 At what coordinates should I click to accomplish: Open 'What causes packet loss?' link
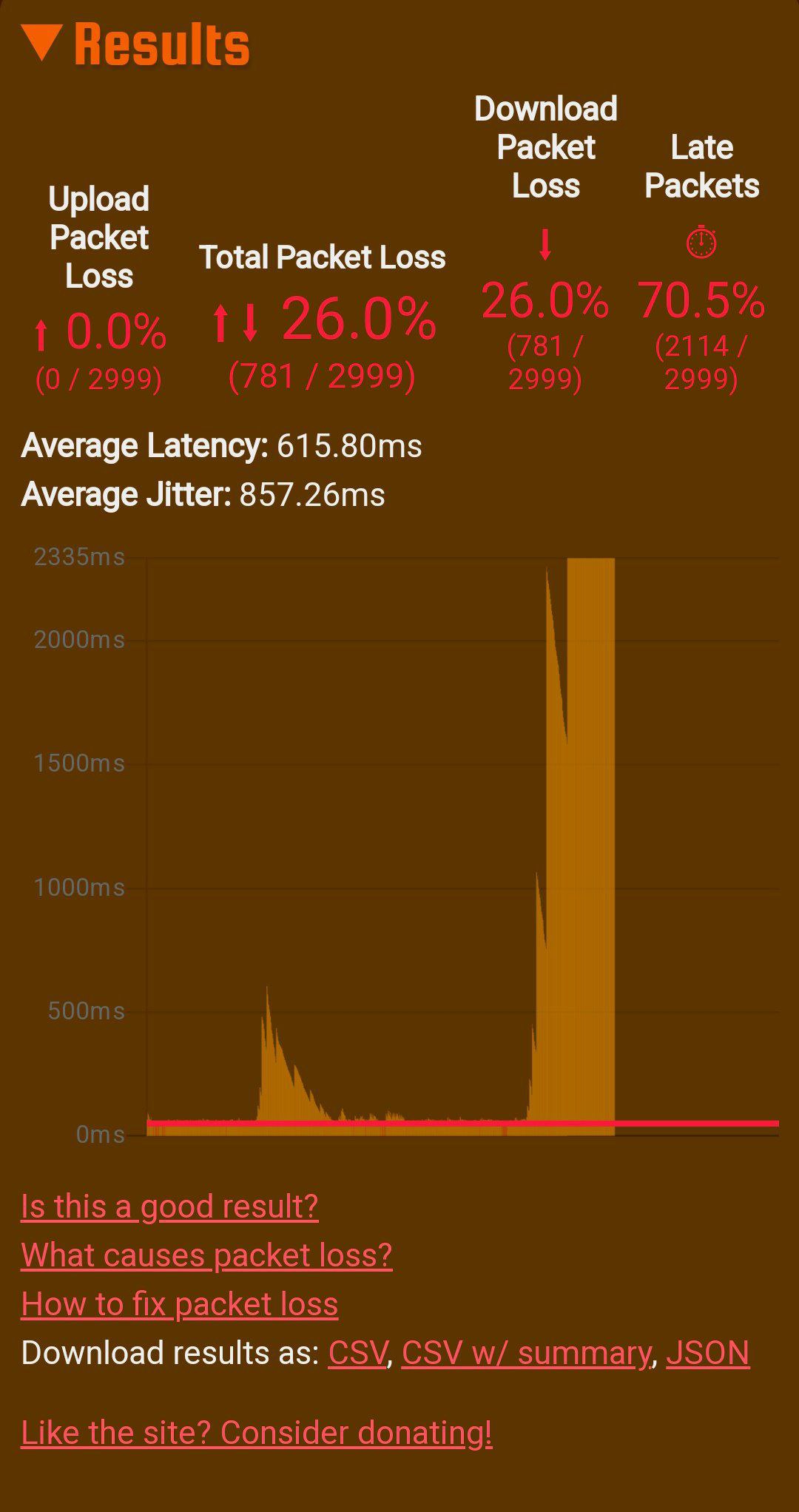click(206, 1255)
